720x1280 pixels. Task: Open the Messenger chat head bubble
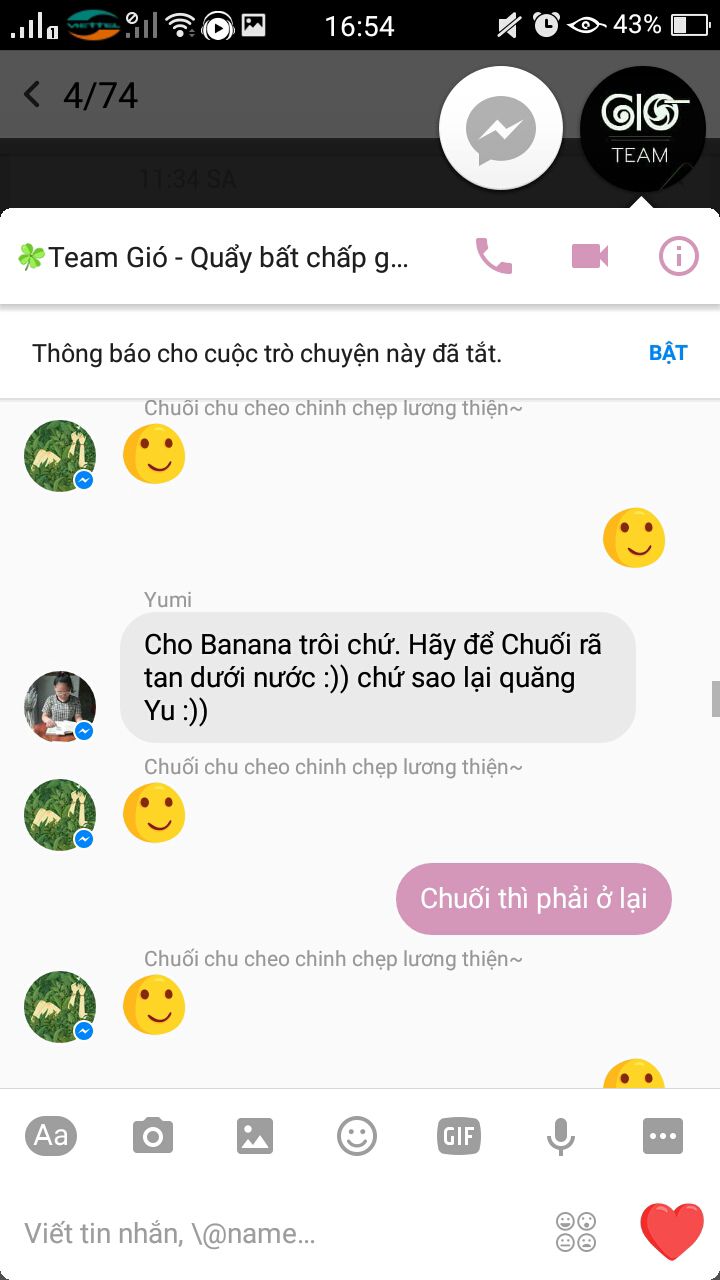[501, 129]
